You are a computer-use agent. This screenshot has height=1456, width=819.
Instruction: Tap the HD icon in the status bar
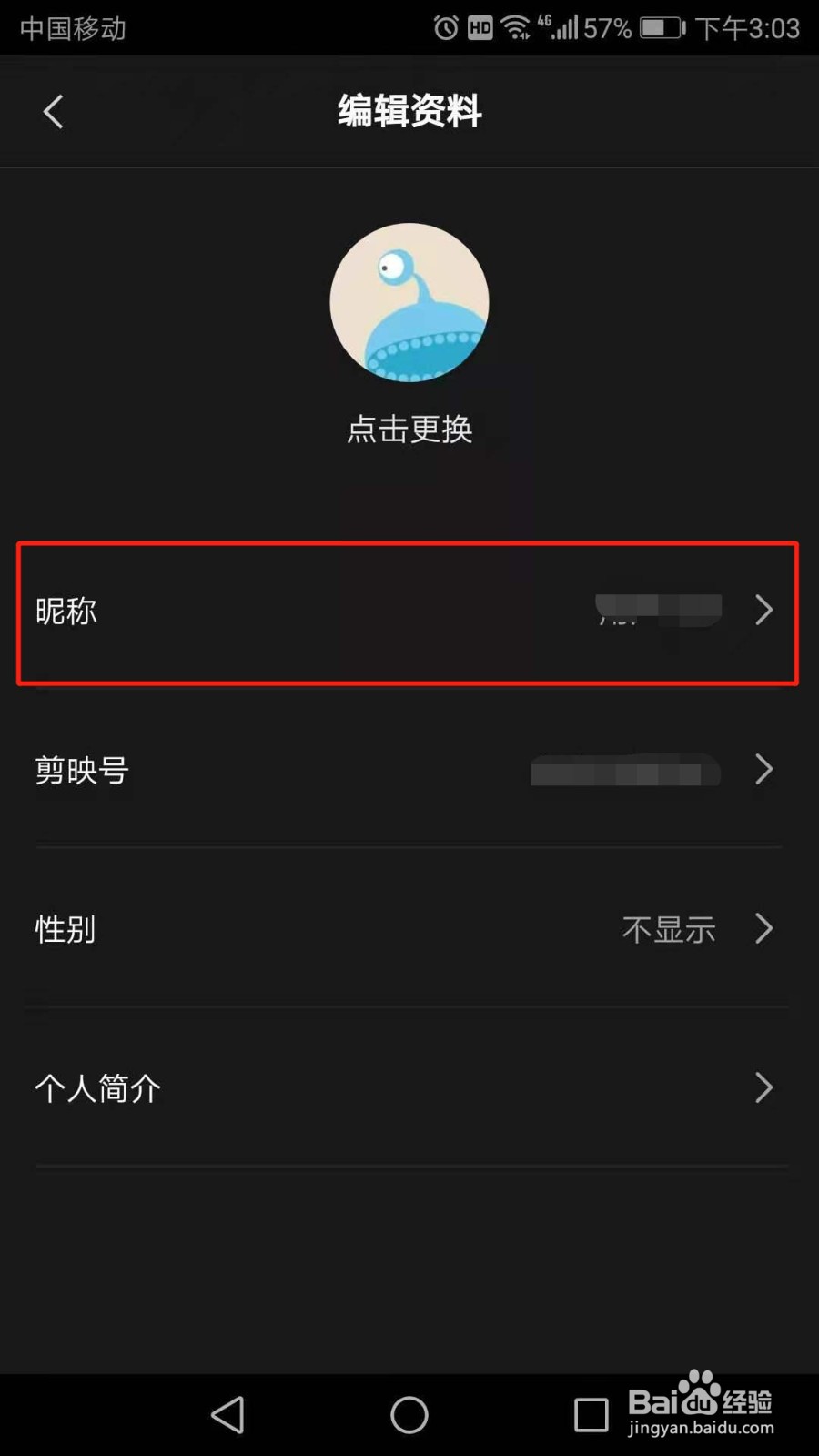click(x=480, y=27)
